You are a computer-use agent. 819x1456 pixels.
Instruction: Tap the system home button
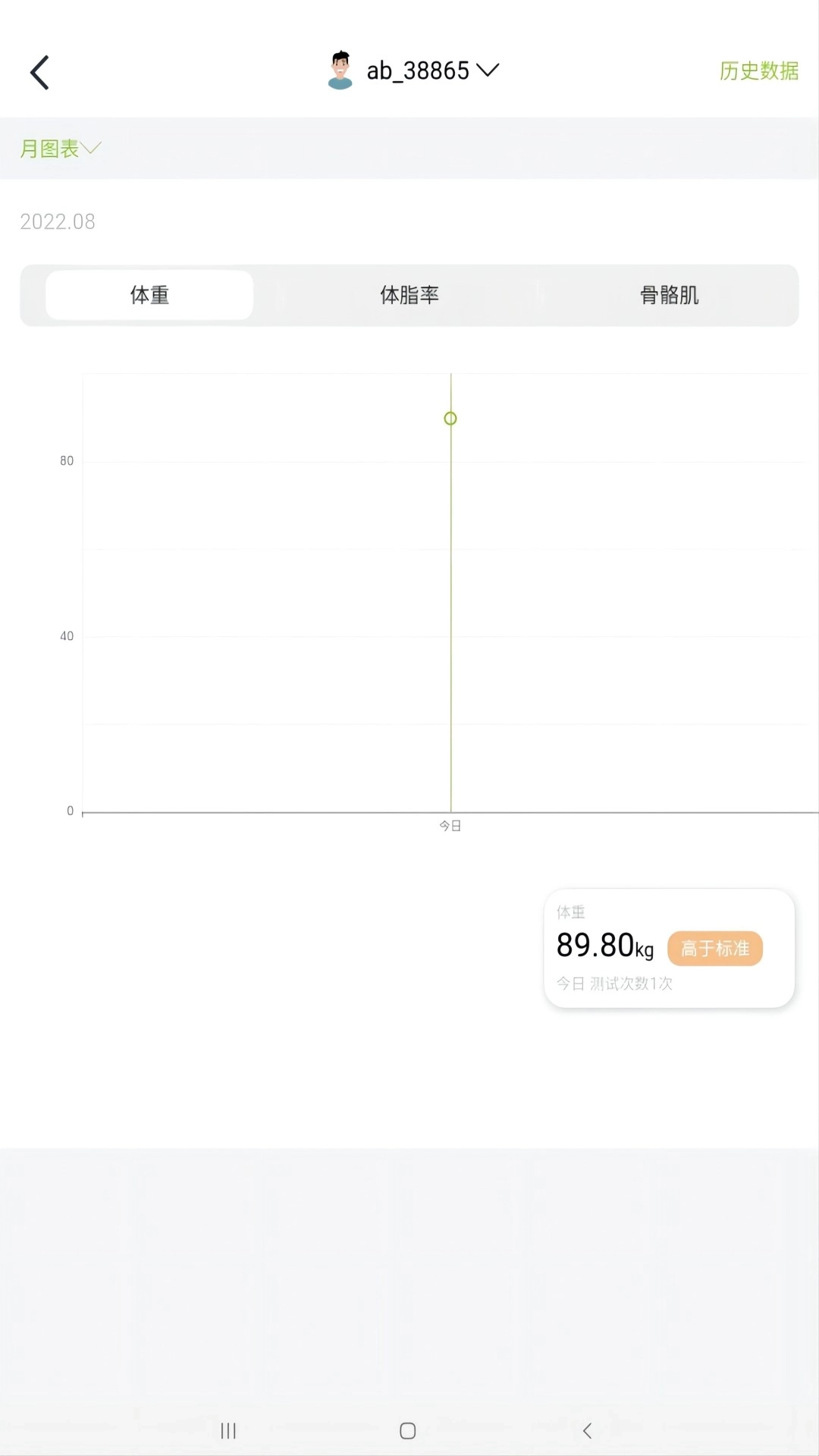pos(408,1431)
